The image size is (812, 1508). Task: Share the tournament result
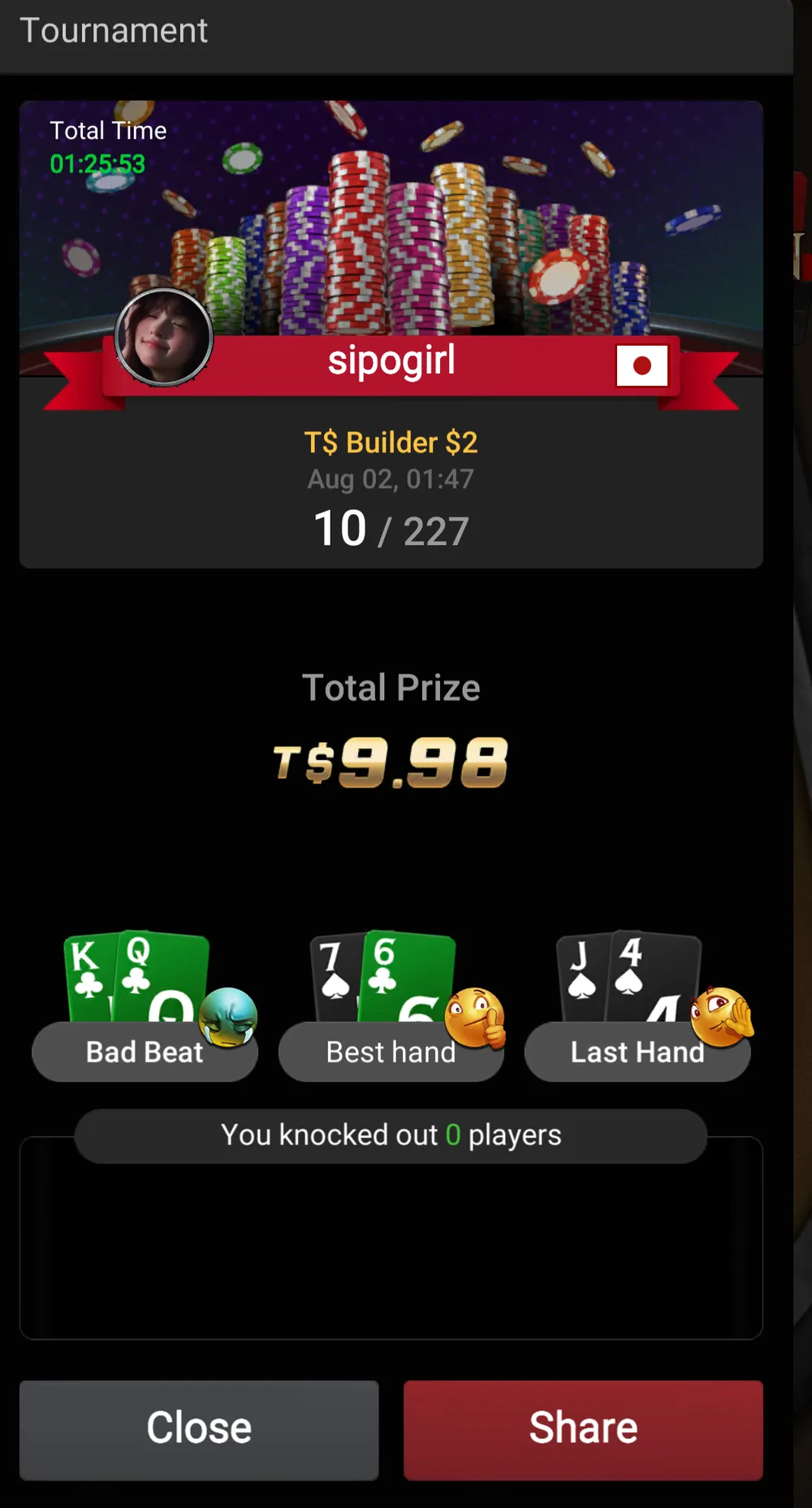(x=583, y=1428)
